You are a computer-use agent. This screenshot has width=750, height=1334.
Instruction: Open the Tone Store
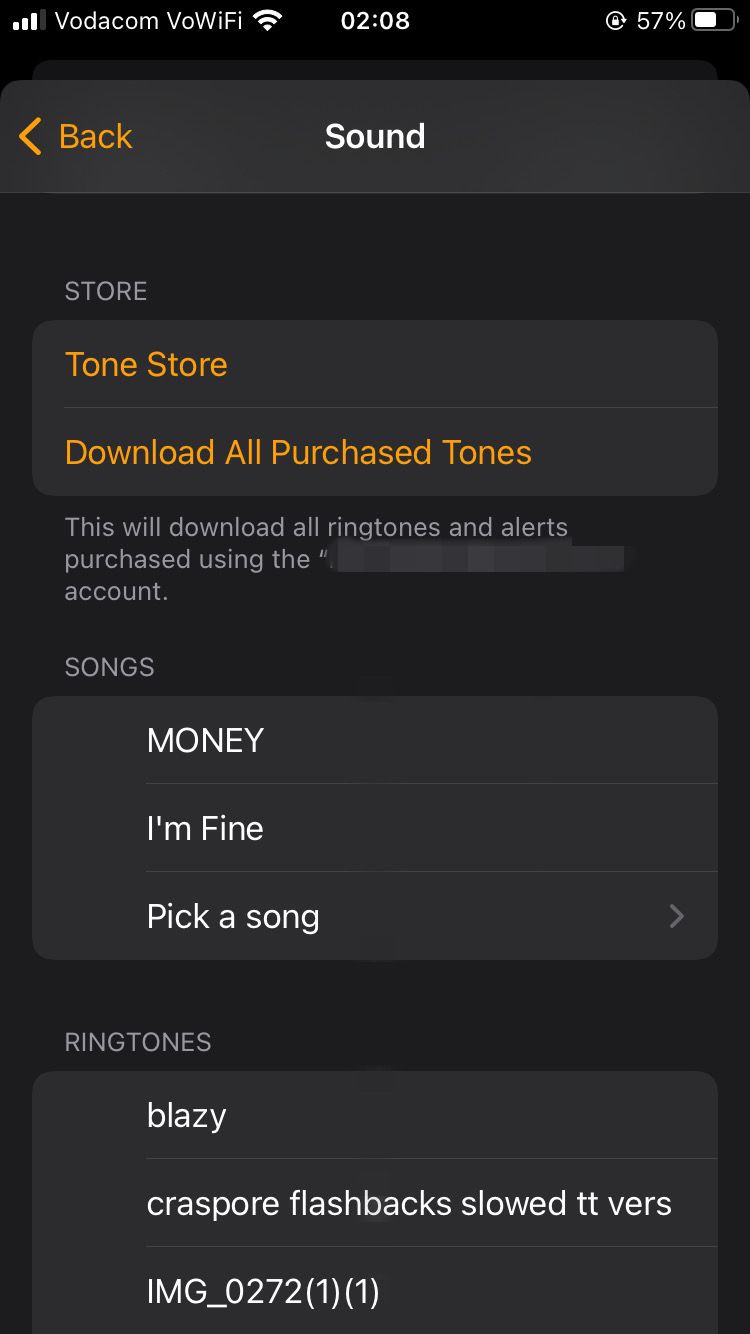(146, 364)
